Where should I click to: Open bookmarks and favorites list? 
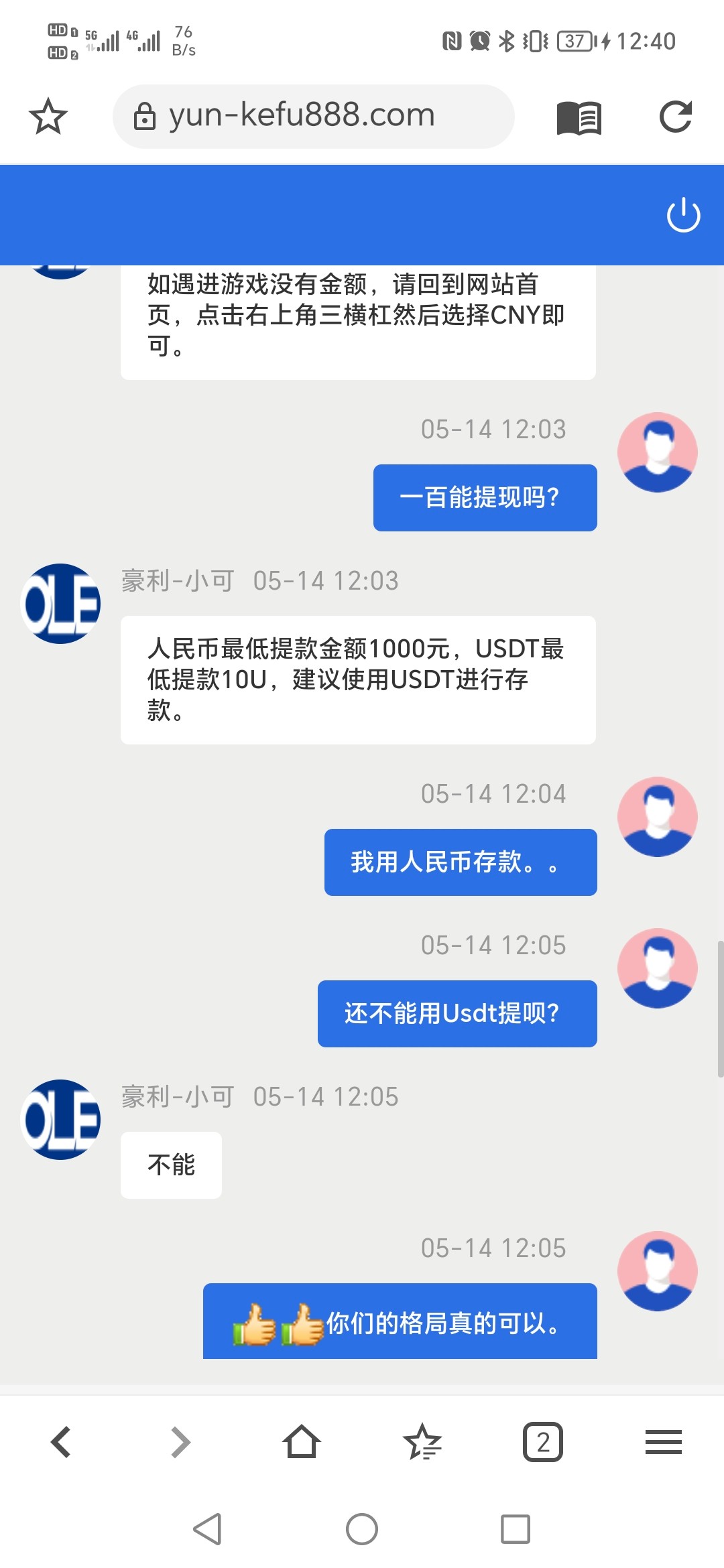[x=422, y=1442]
